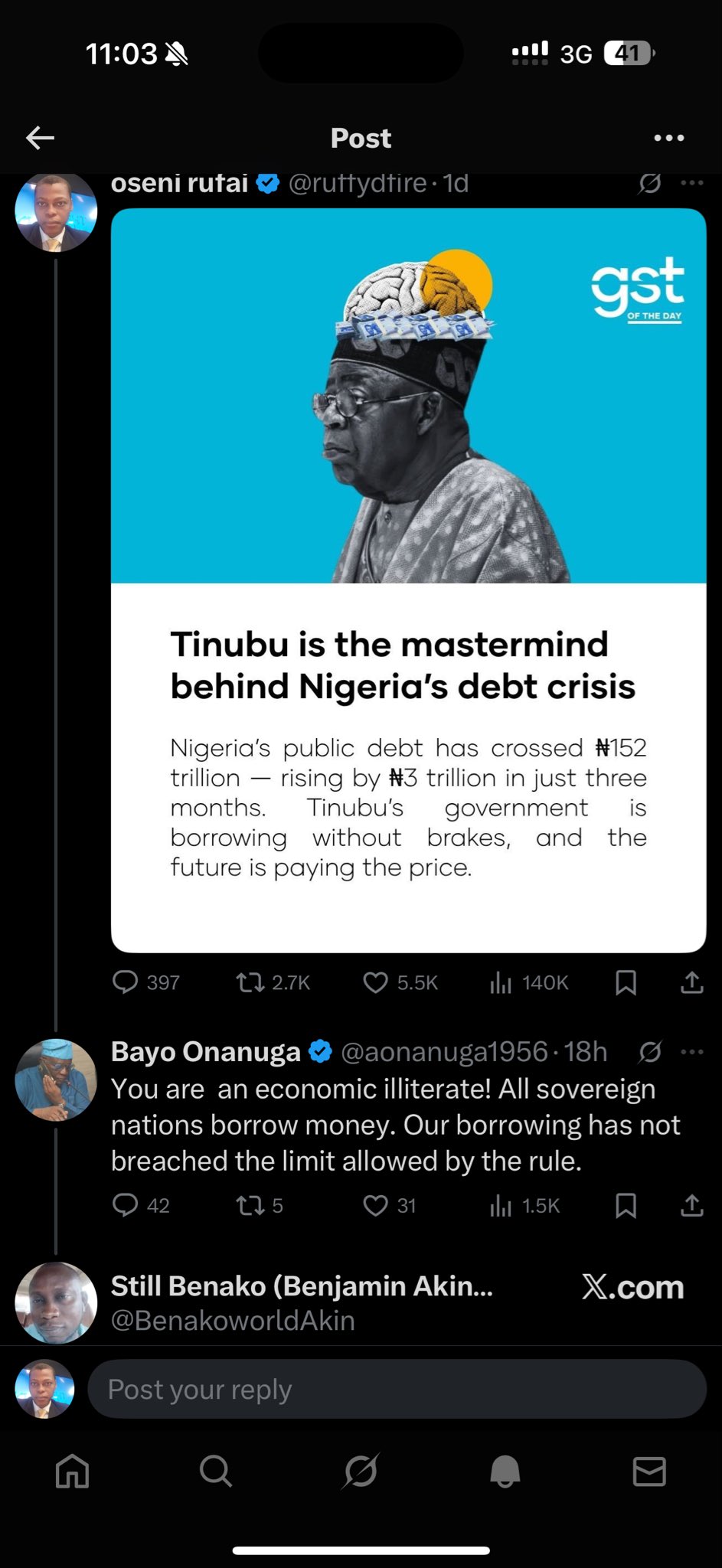
Task: Open the Search tab
Action: (215, 1471)
